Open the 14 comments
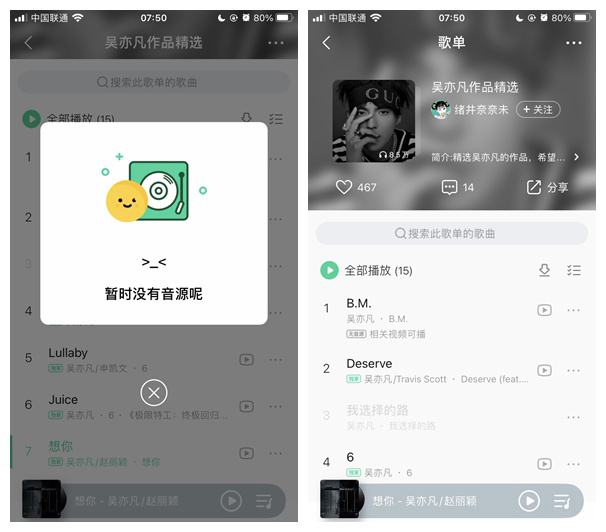The image size is (606, 532). [x=458, y=187]
